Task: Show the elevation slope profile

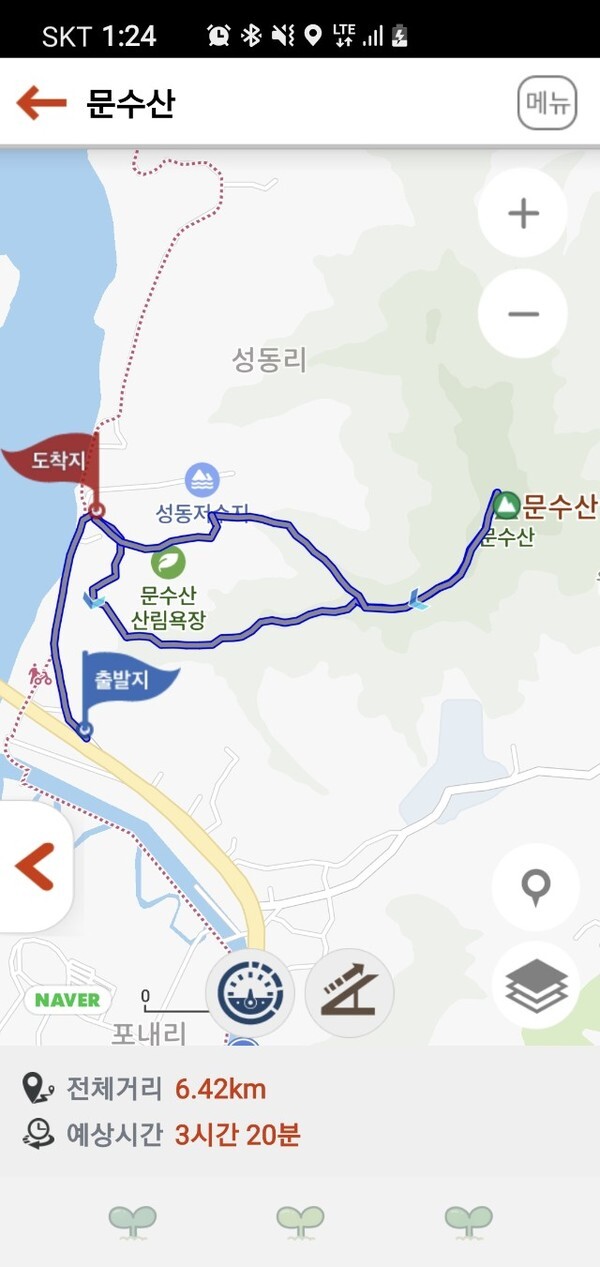Action: pyautogui.click(x=349, y=993)
